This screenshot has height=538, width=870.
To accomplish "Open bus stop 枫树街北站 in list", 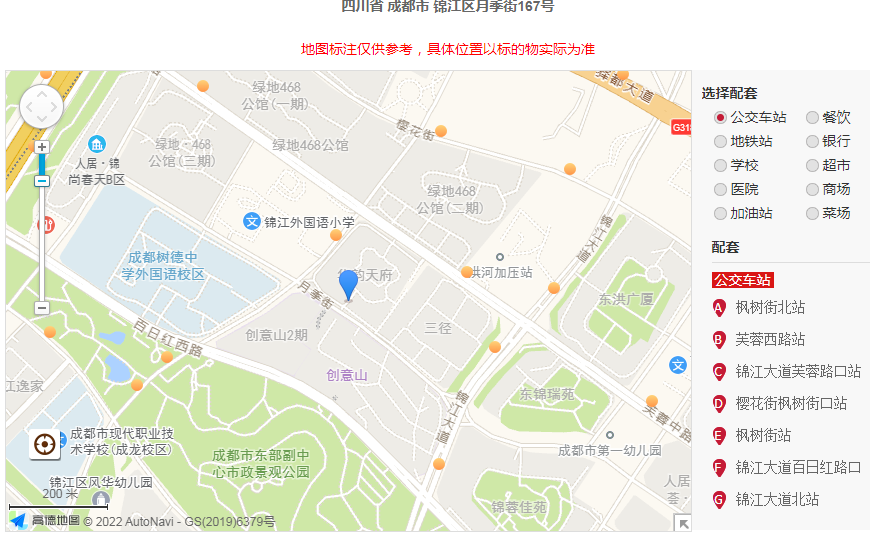I will pyautogui.click(x=769, y=307).
